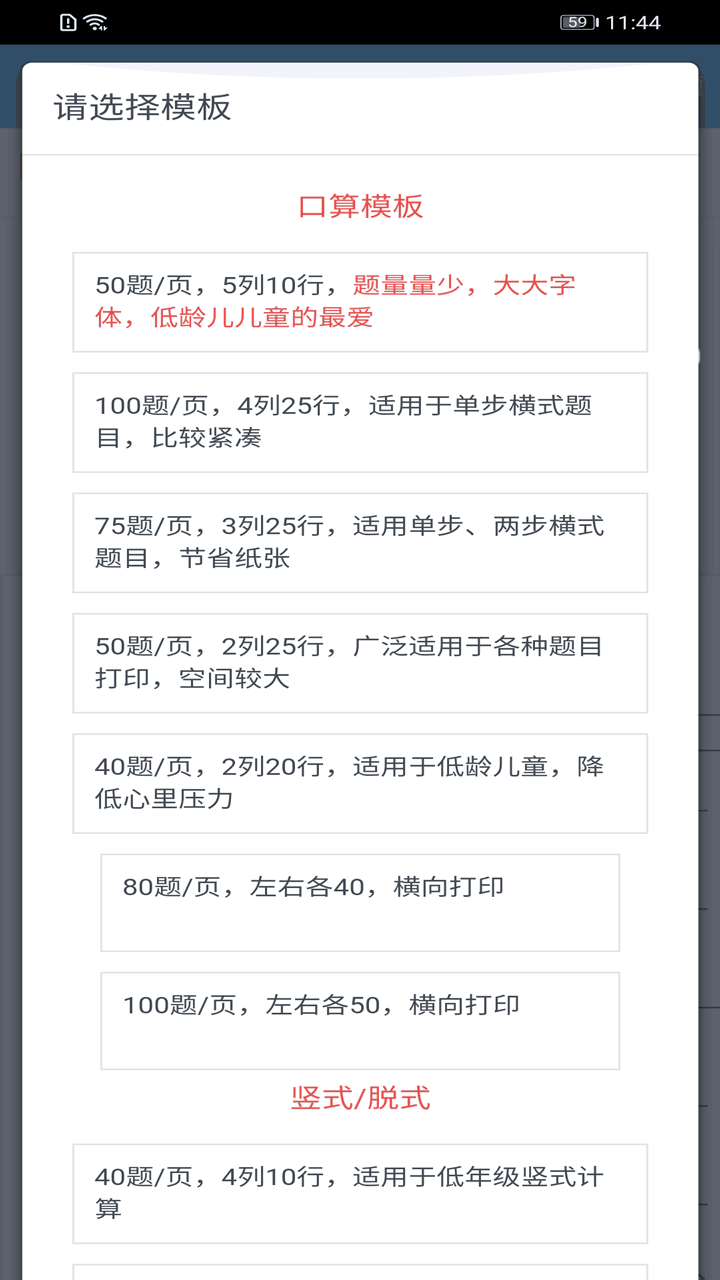Click the 竖式/脱式 section header
The height and width of the screenshot is (1280, 720).
(x=360, y=1097)
